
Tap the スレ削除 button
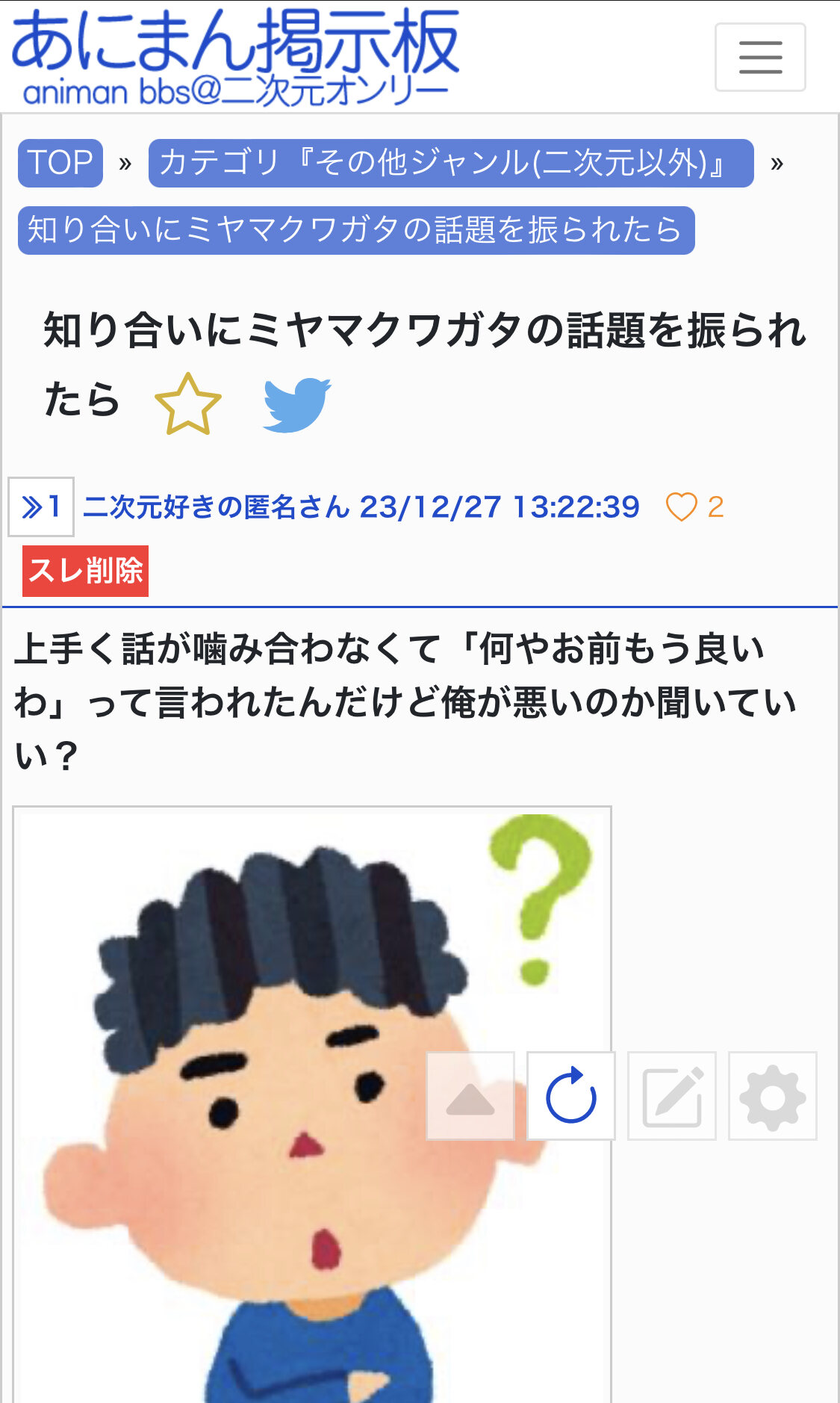coord(85,571)
